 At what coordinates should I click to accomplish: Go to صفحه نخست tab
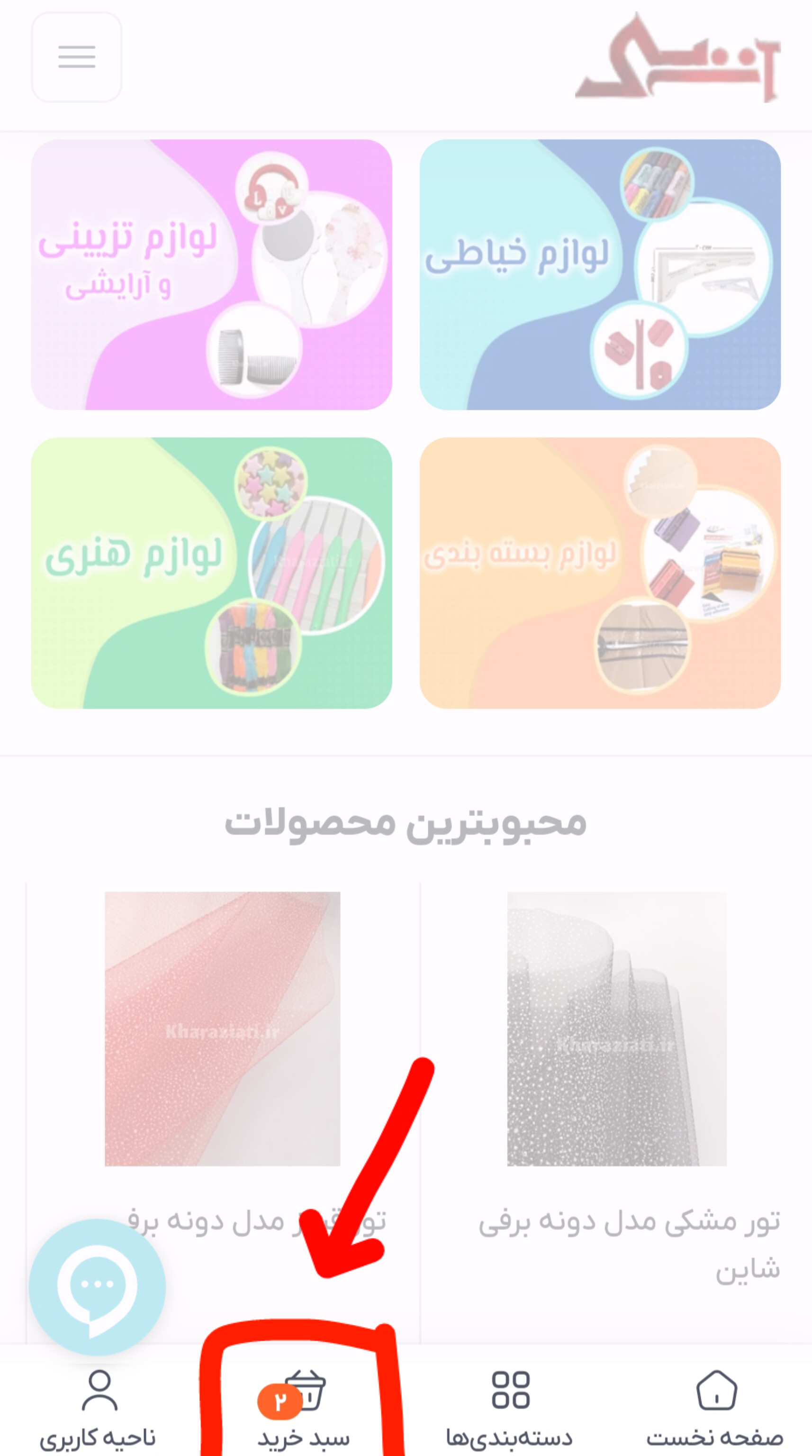(715, 1406)
